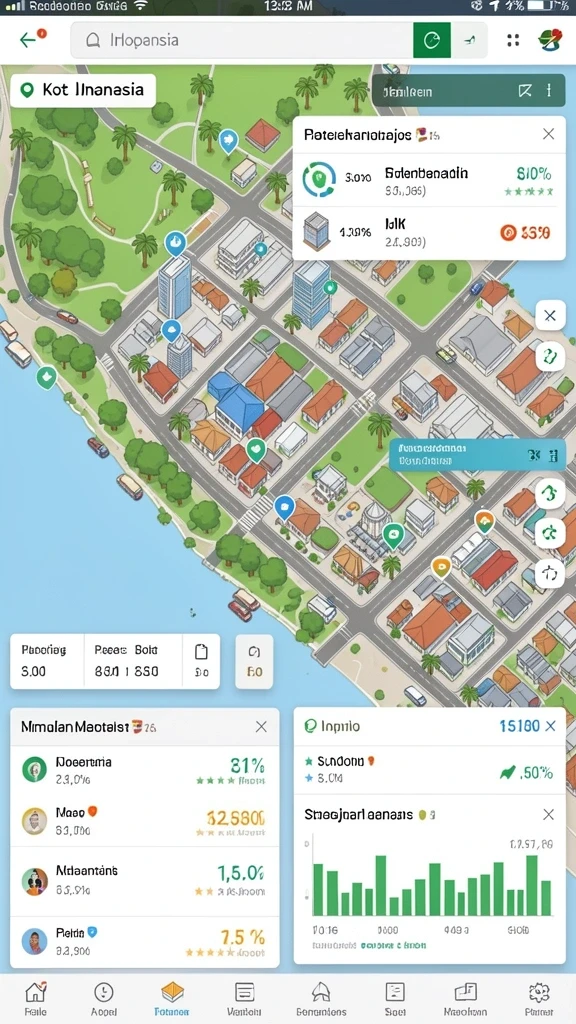Tap the floating X button on map
Screen dimensions: 576x1024
[x=550, y=316]
